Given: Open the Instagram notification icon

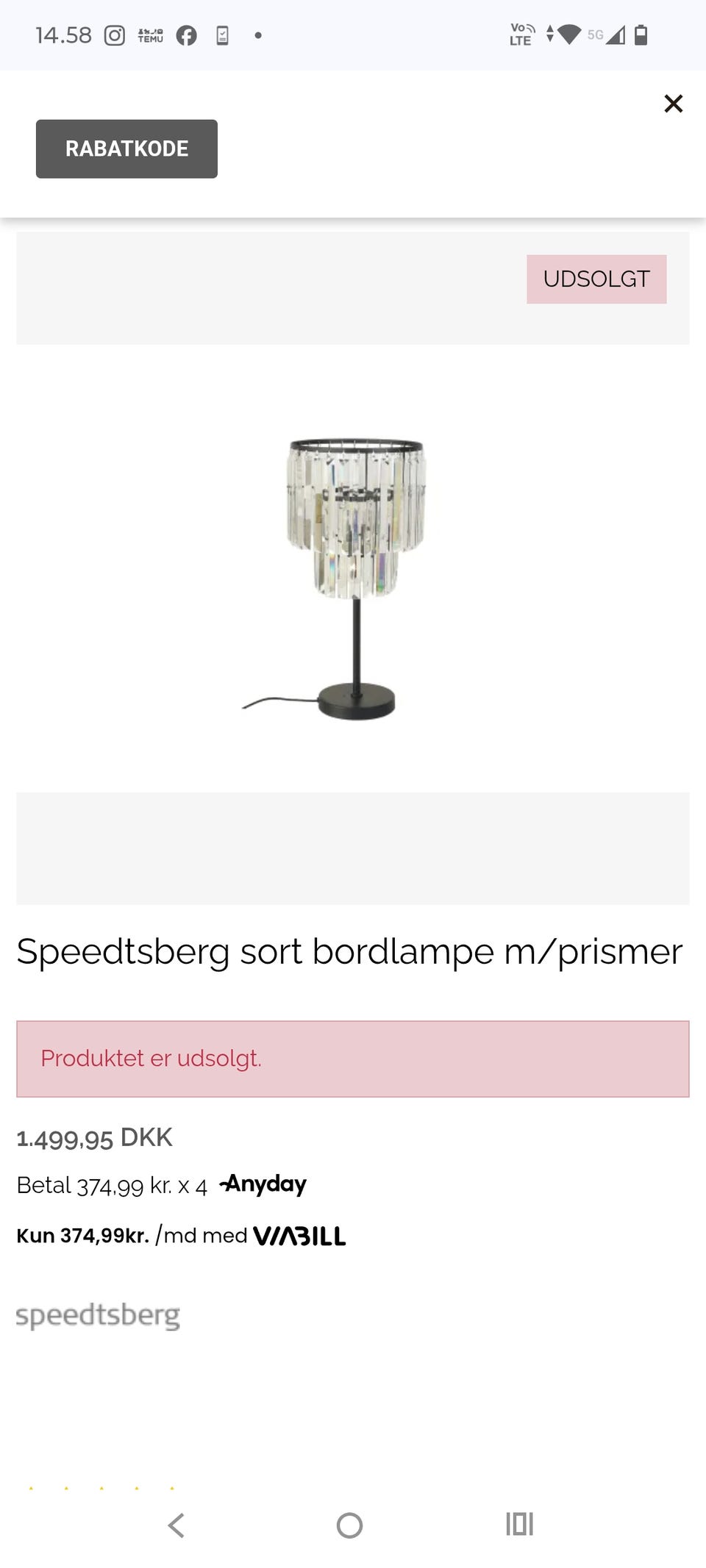Looking at the screenshot, I should 114,33.
